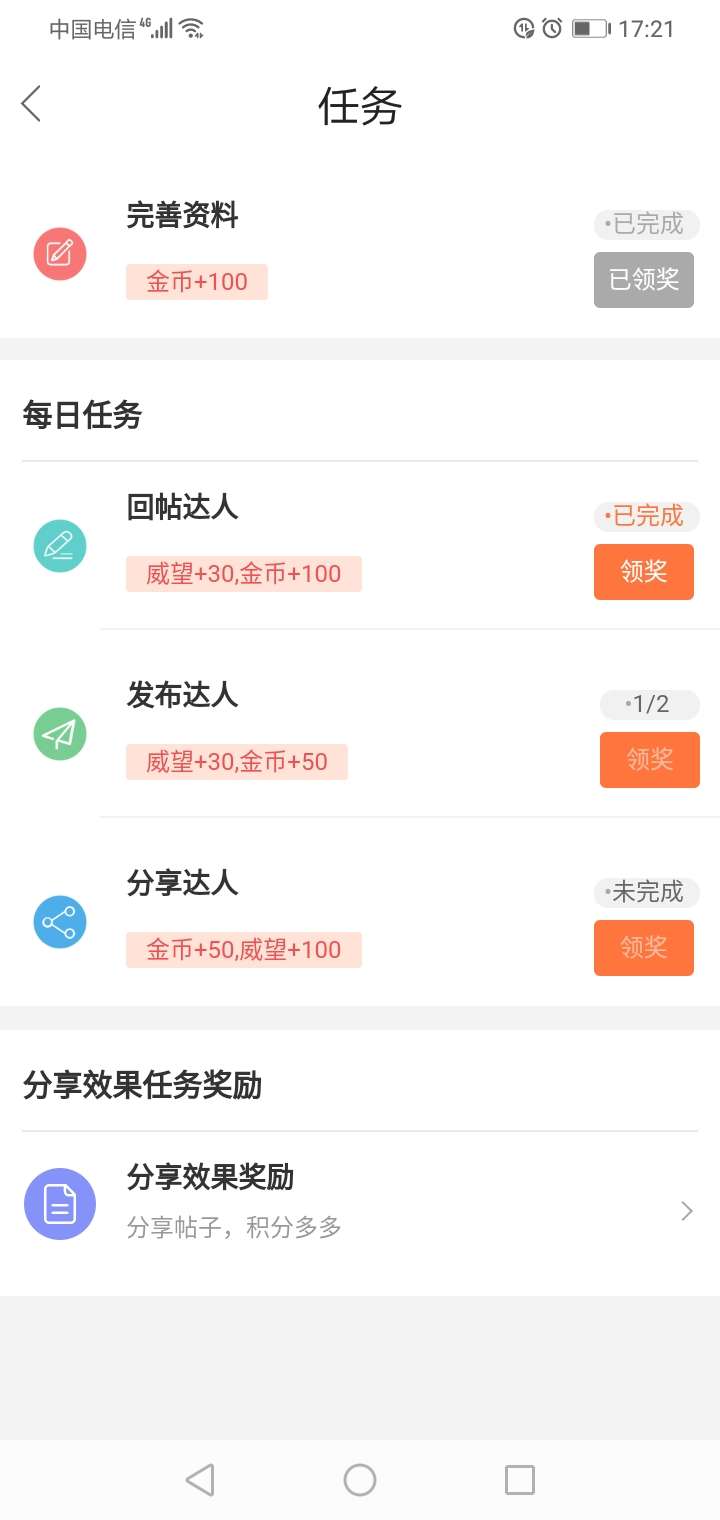Viewport: 720px width, 1520px height.
Task: Go back using the header arrow
Action: 31,104
